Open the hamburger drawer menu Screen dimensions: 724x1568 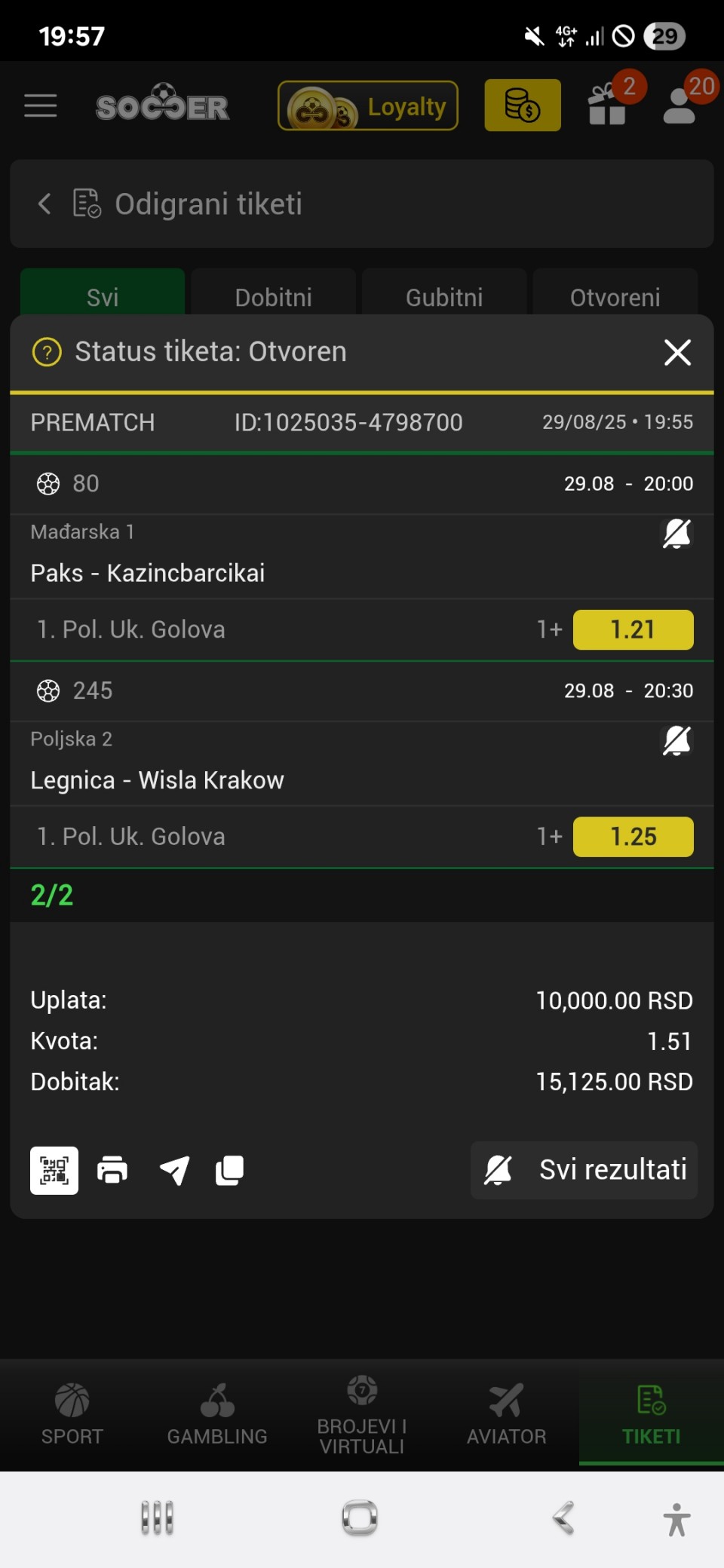[41, 106]
